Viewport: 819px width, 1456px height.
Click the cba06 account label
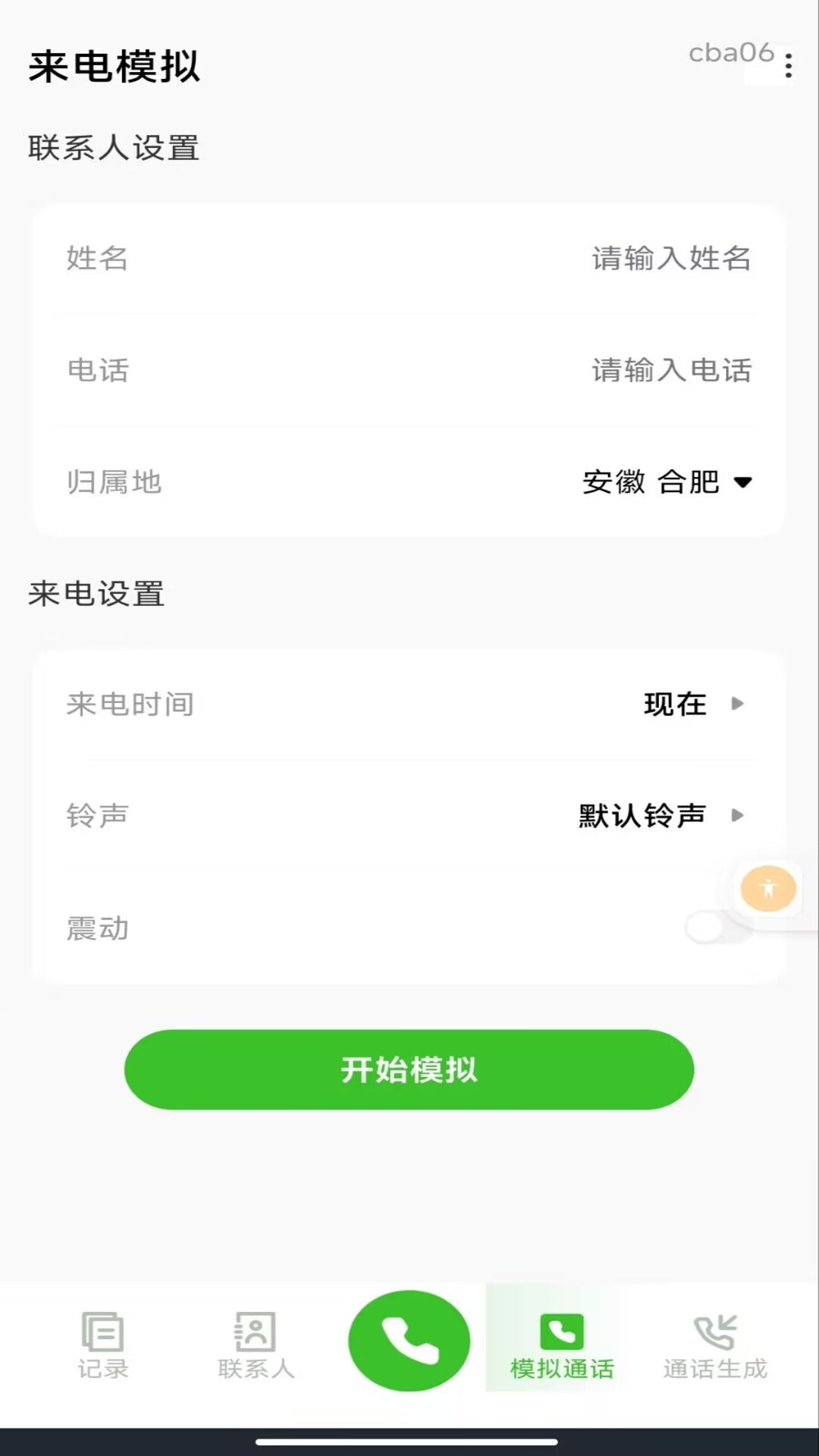coord(730,53)
